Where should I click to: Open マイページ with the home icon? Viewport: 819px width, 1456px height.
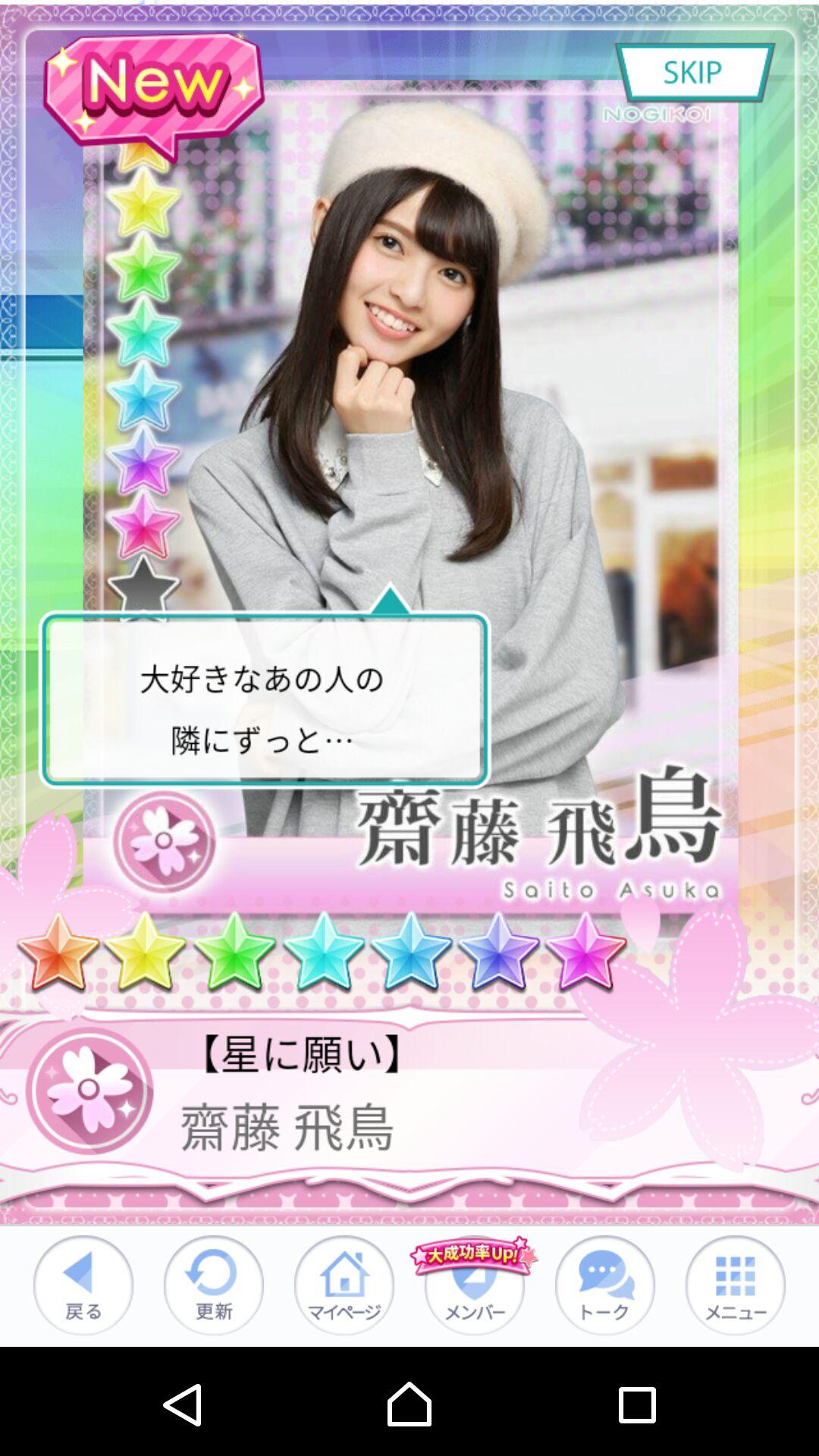click(344, 1287)
